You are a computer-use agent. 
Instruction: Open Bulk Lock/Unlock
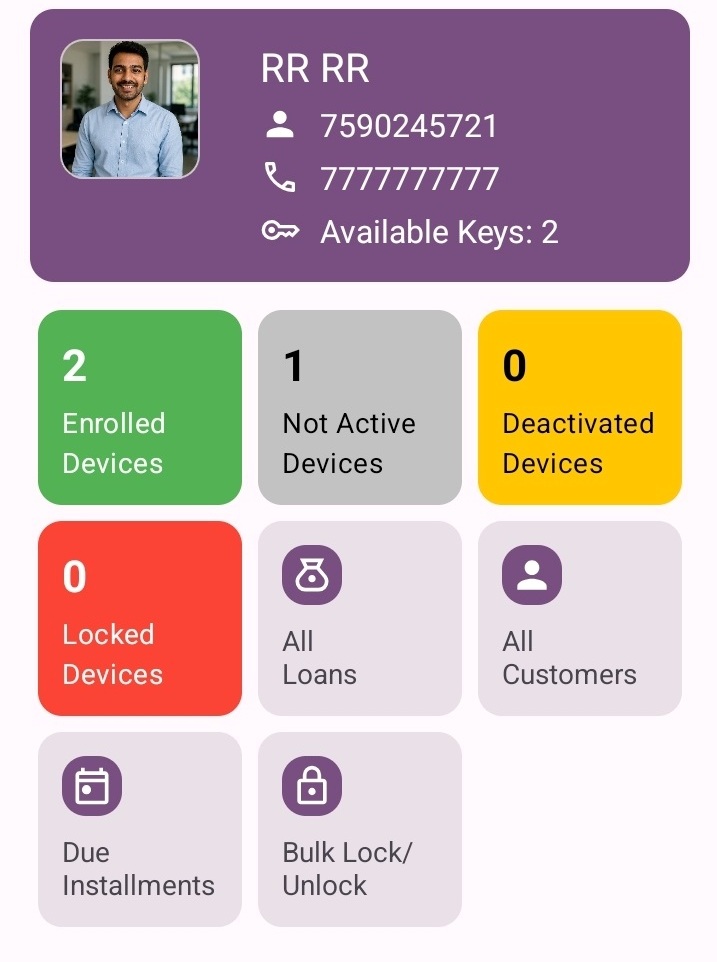360,829
